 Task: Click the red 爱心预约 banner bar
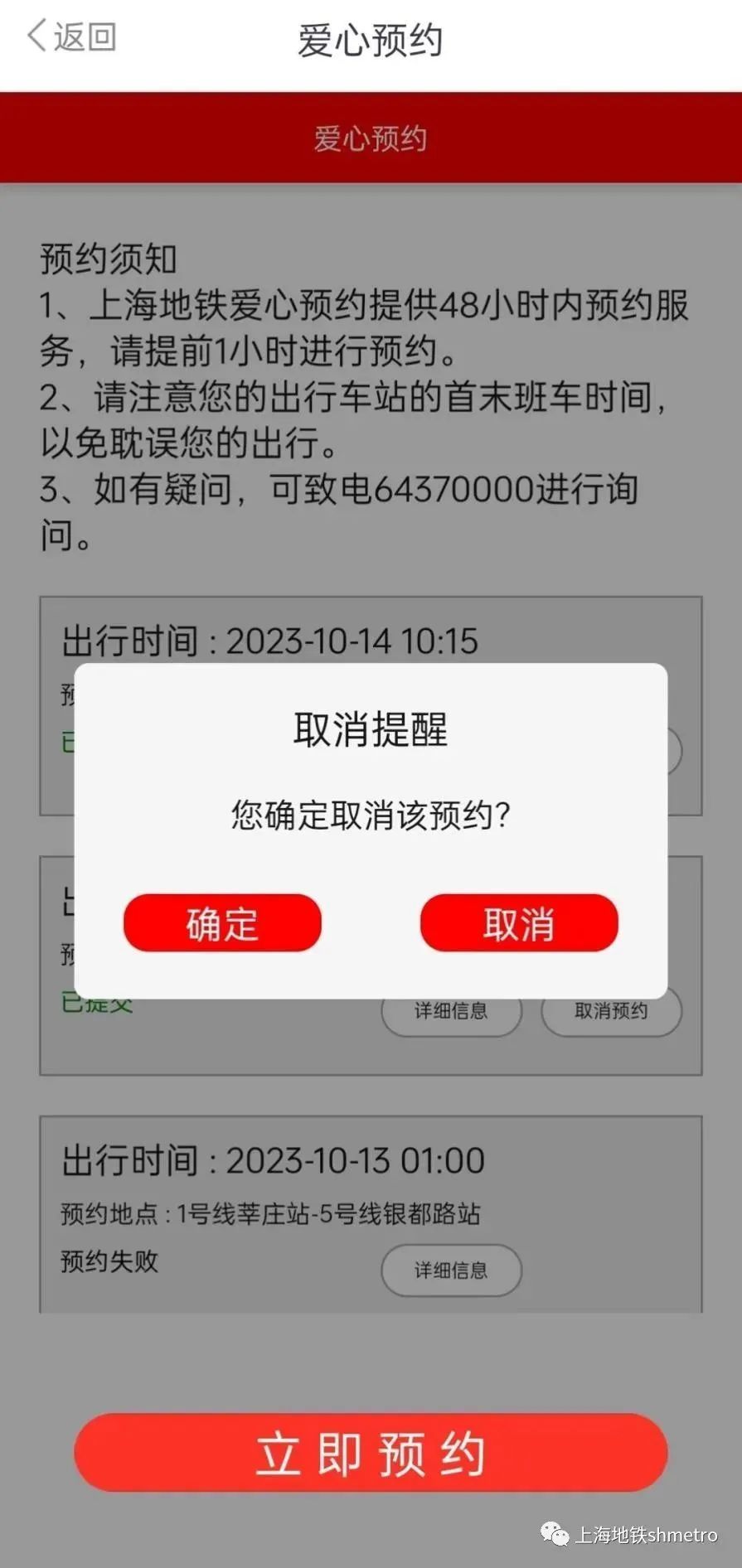click(371, 137)
